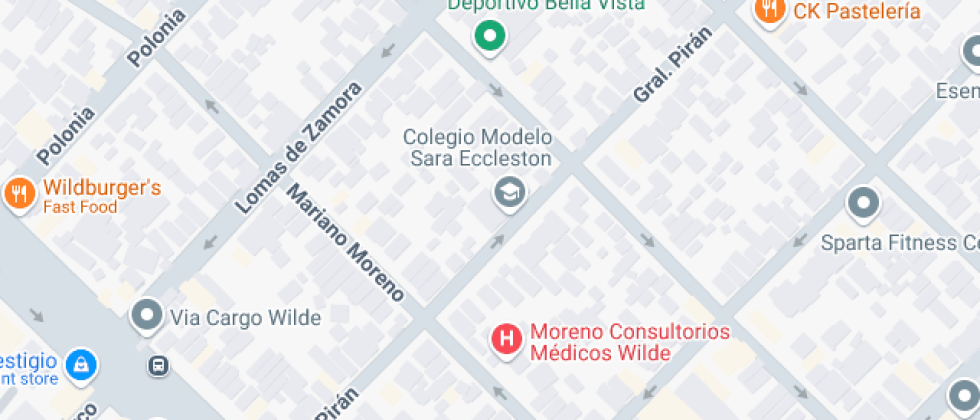Tap the Wildburger's Fast Food marker
The image size is (980, 420).
click(x=20, y=195)
